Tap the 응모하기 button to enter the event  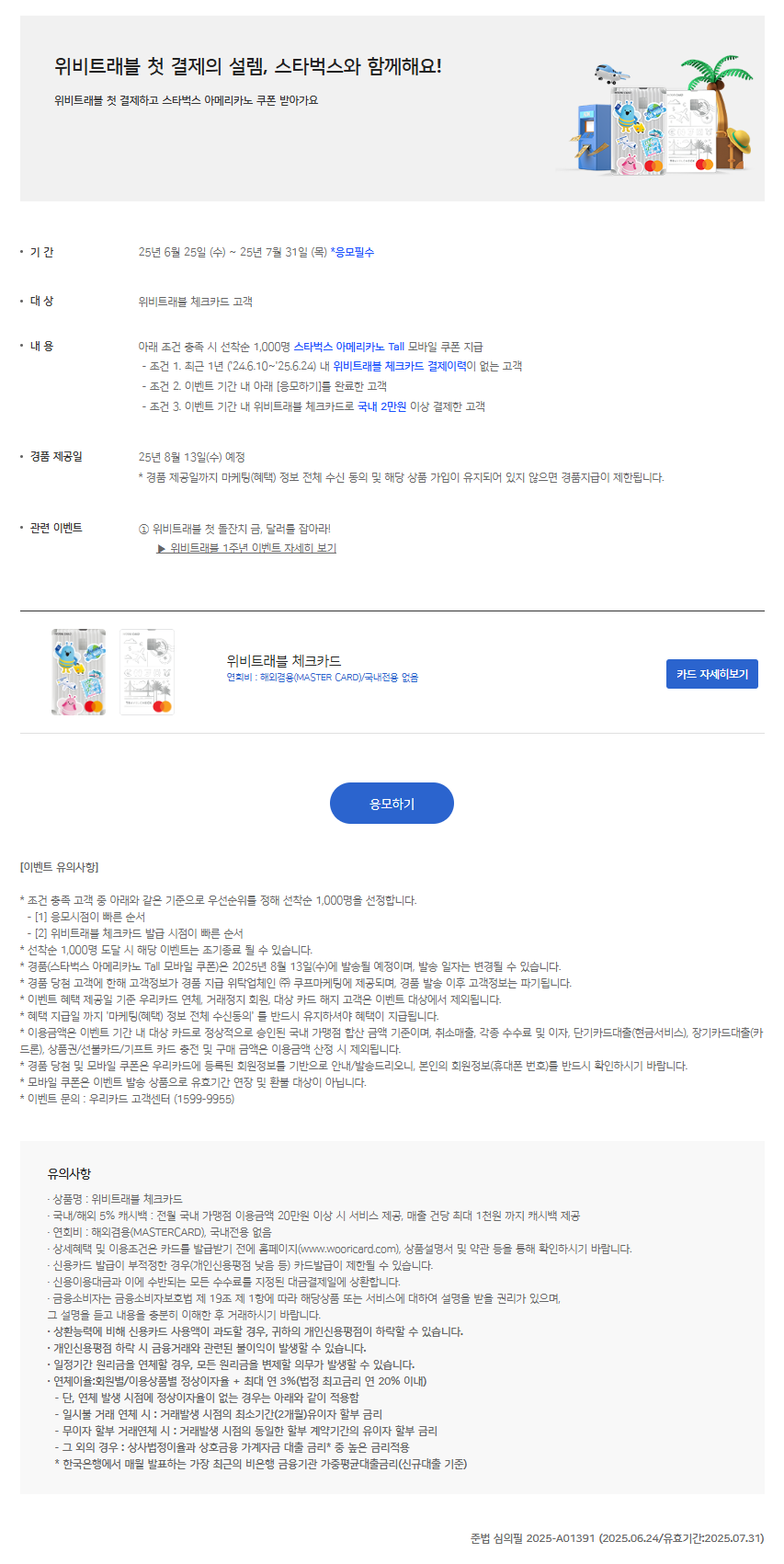[392, 804]
